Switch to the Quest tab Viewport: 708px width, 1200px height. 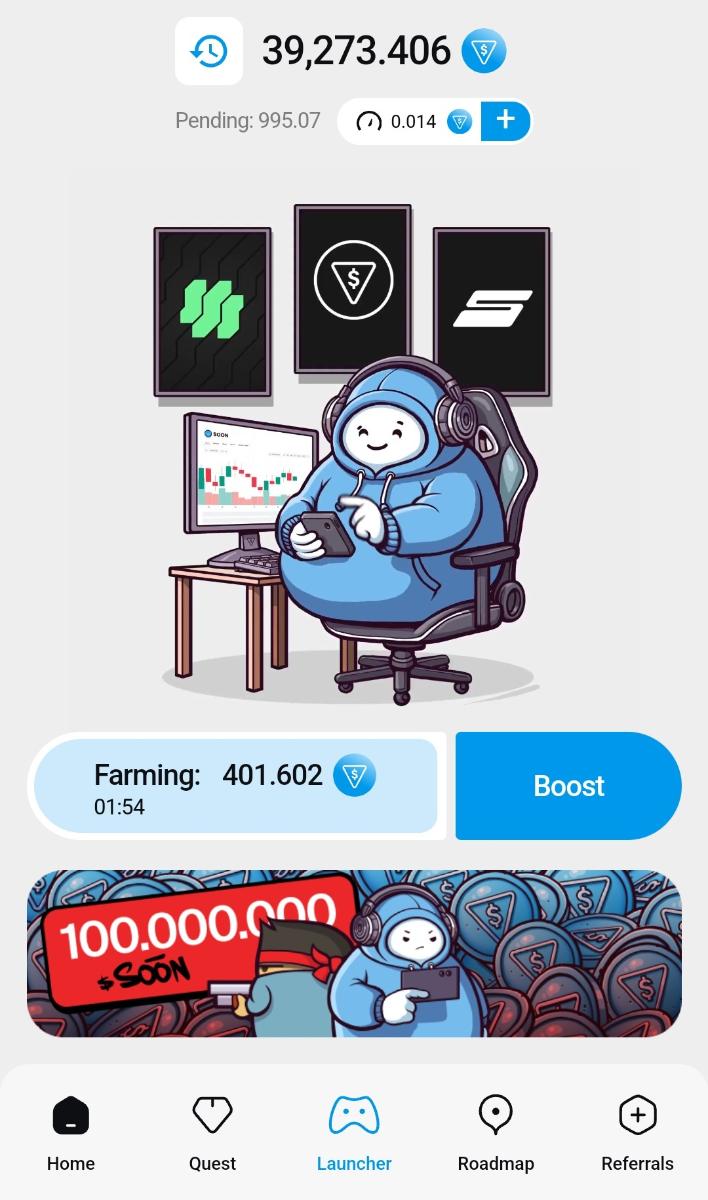212,1133
